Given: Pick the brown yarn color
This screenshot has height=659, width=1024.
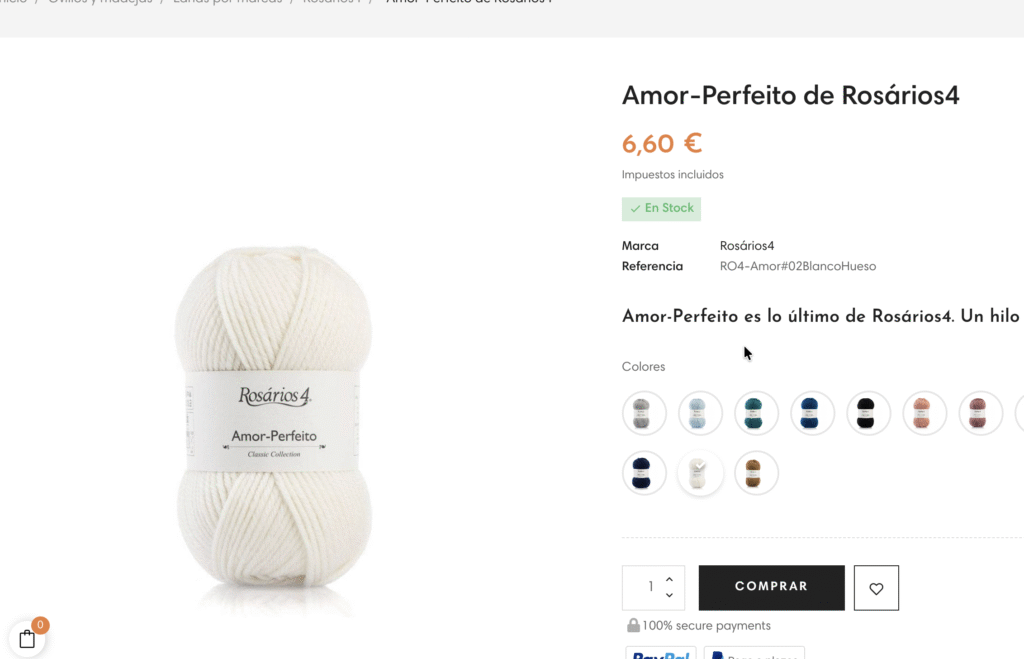Looking at the screenshot, I should (x=756, y=473).
